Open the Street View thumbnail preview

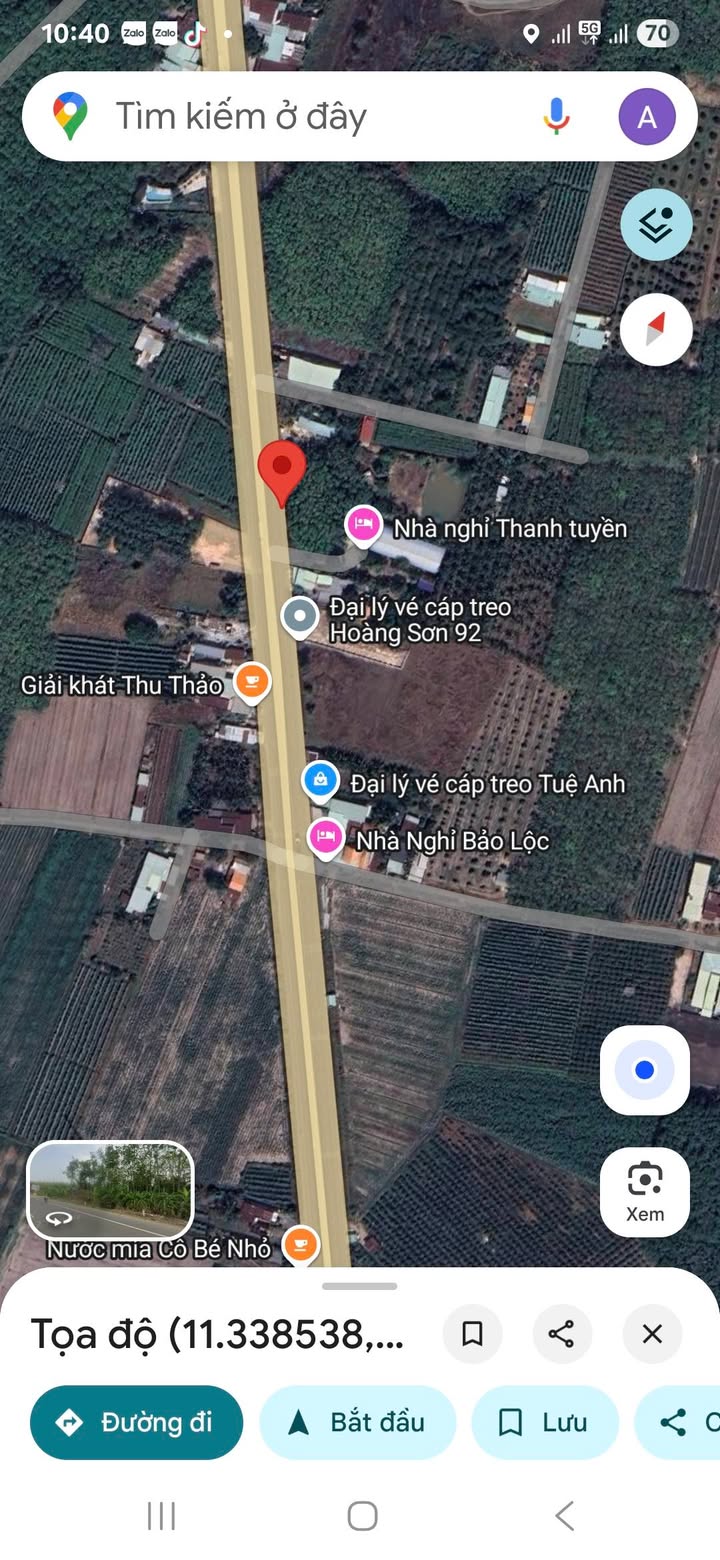110,1190
